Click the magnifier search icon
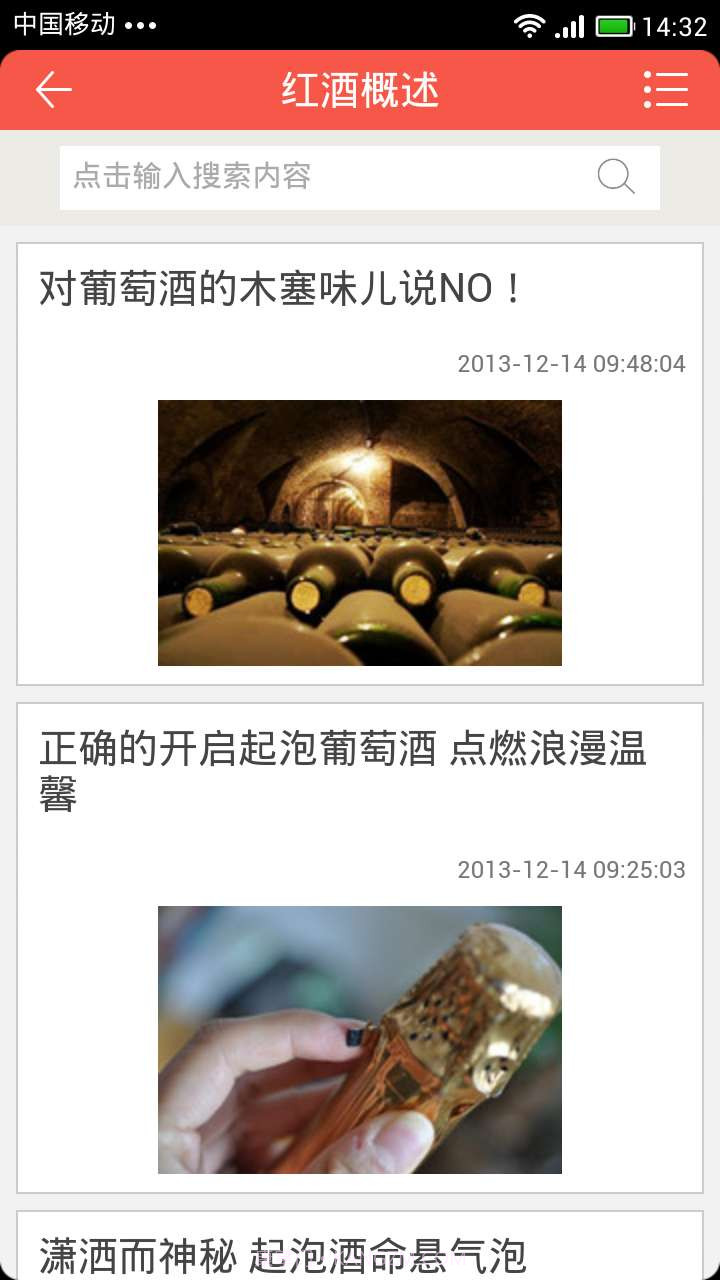 [616, 177]
